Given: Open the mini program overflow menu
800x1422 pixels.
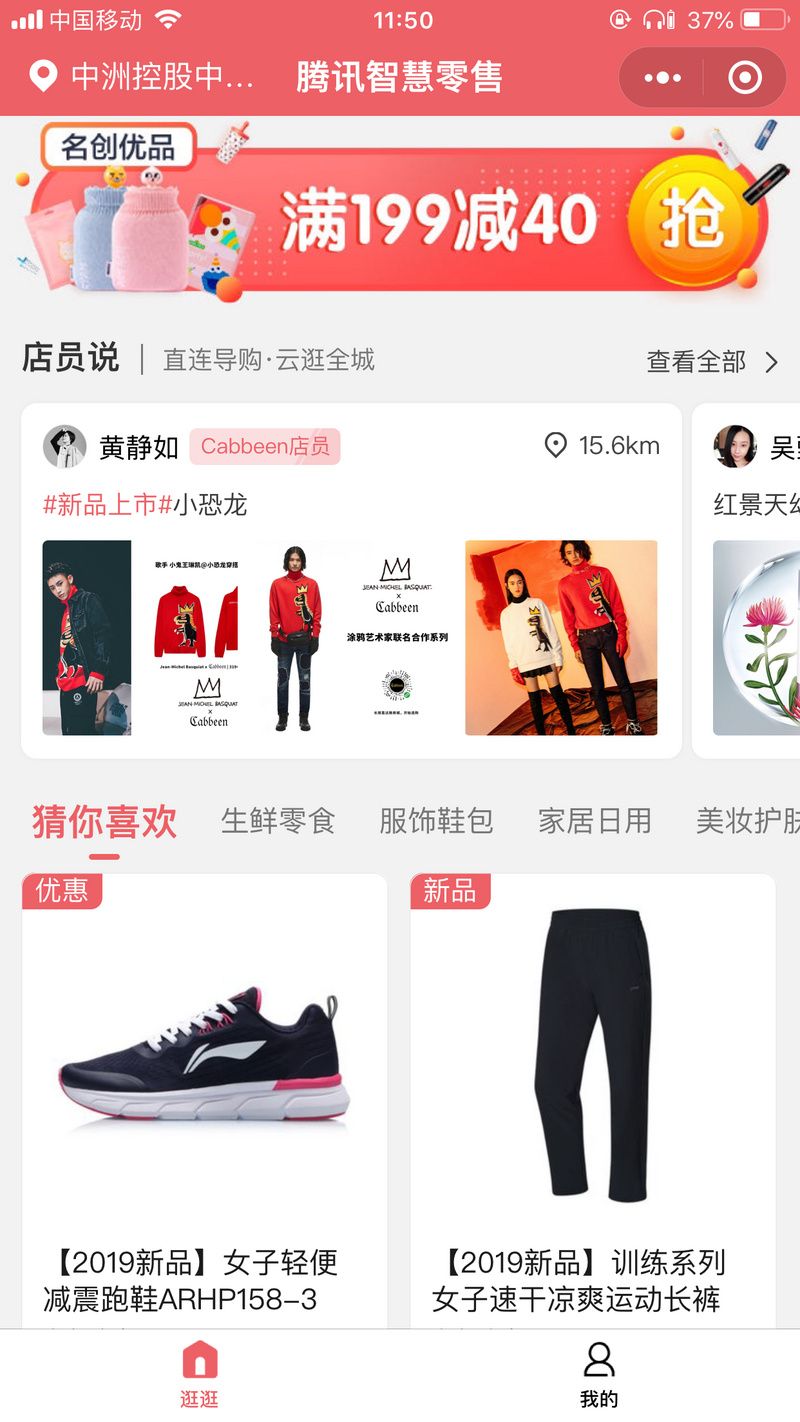Looking at the screenshot, I should pyautogui.click(x=662, y=77).
